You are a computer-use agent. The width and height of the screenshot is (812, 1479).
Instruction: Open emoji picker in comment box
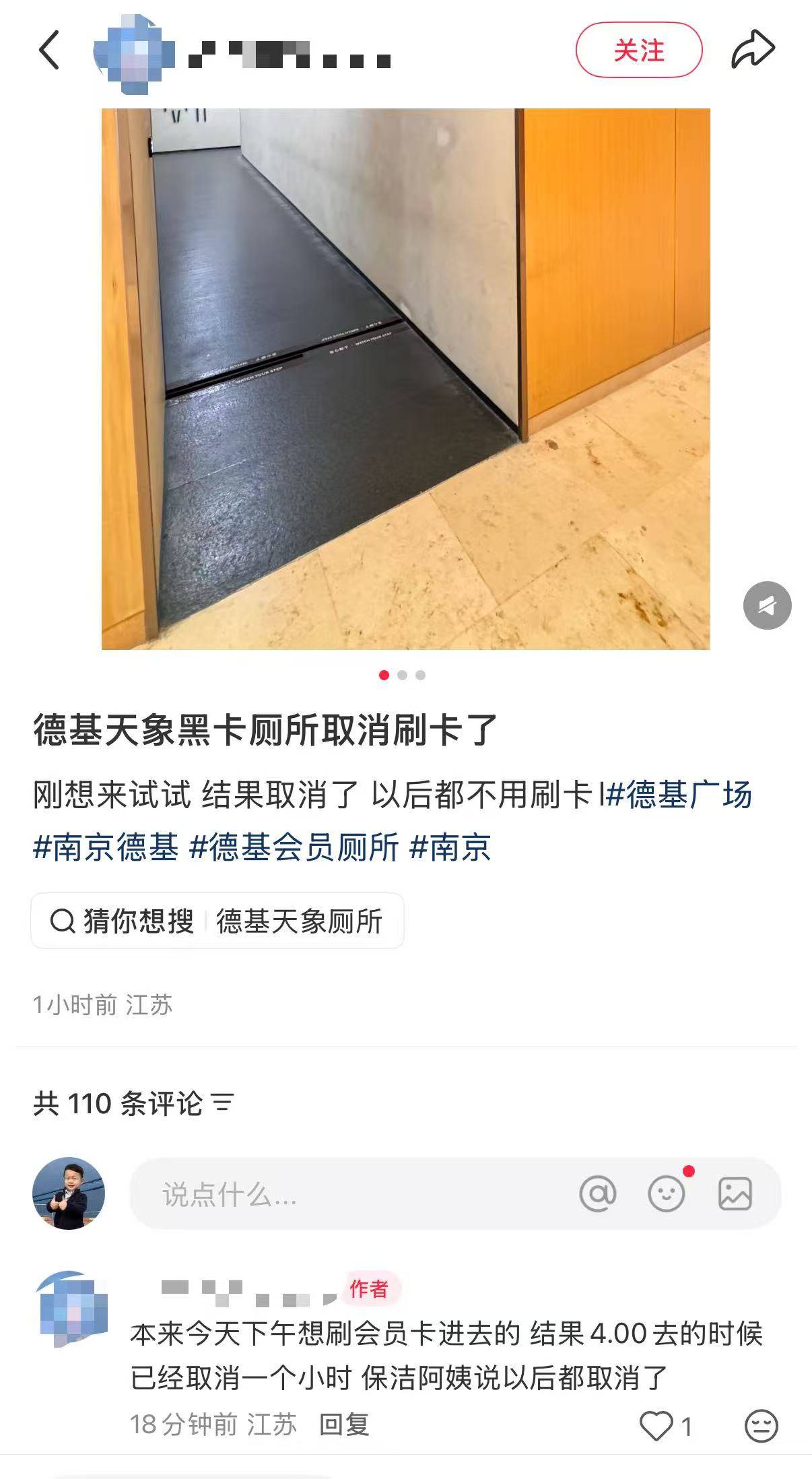[x=667, y=1194]
